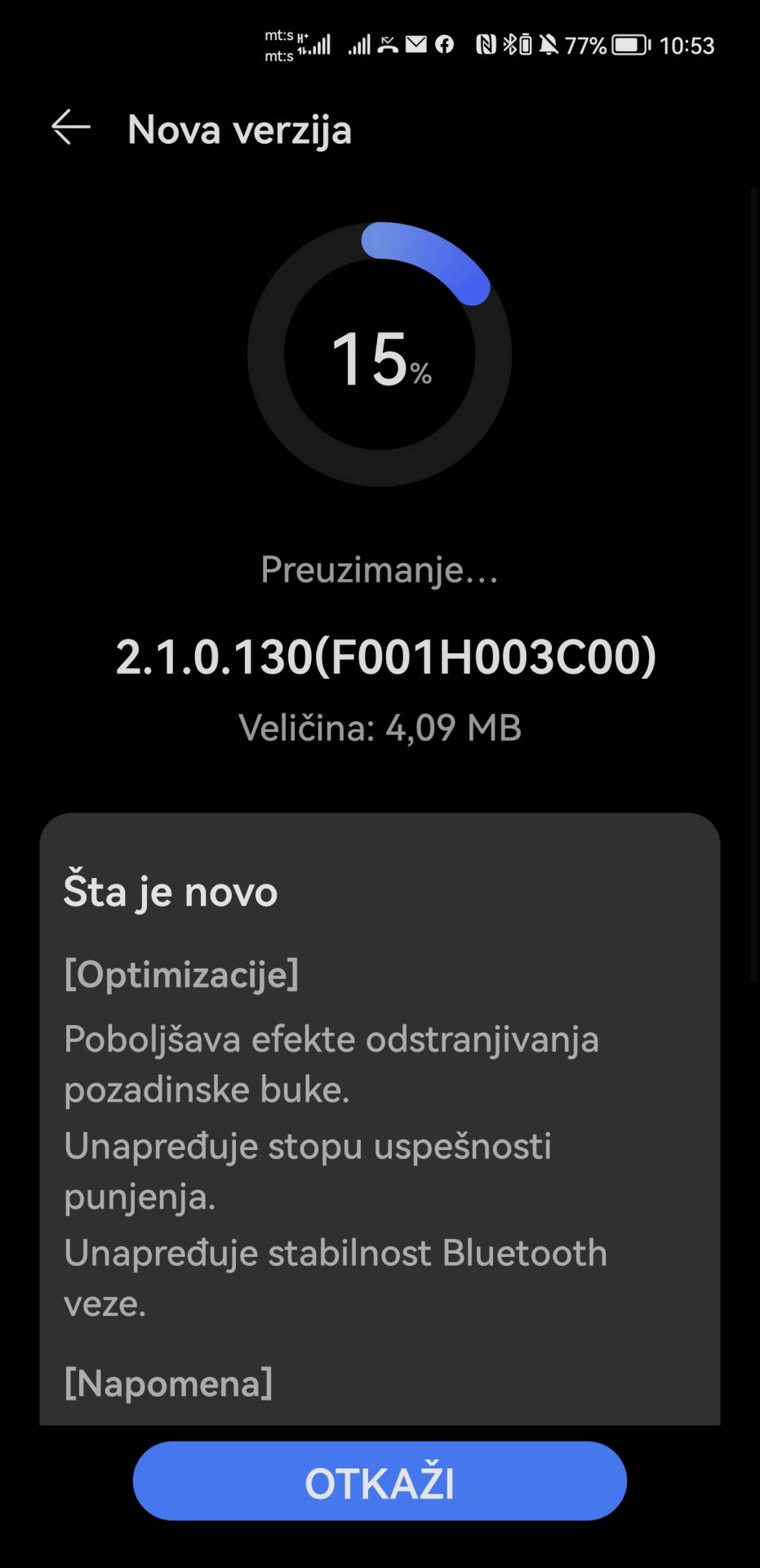Tap OTKAŽI to cancel the download
The image size is (760, 1568).
380,1481
